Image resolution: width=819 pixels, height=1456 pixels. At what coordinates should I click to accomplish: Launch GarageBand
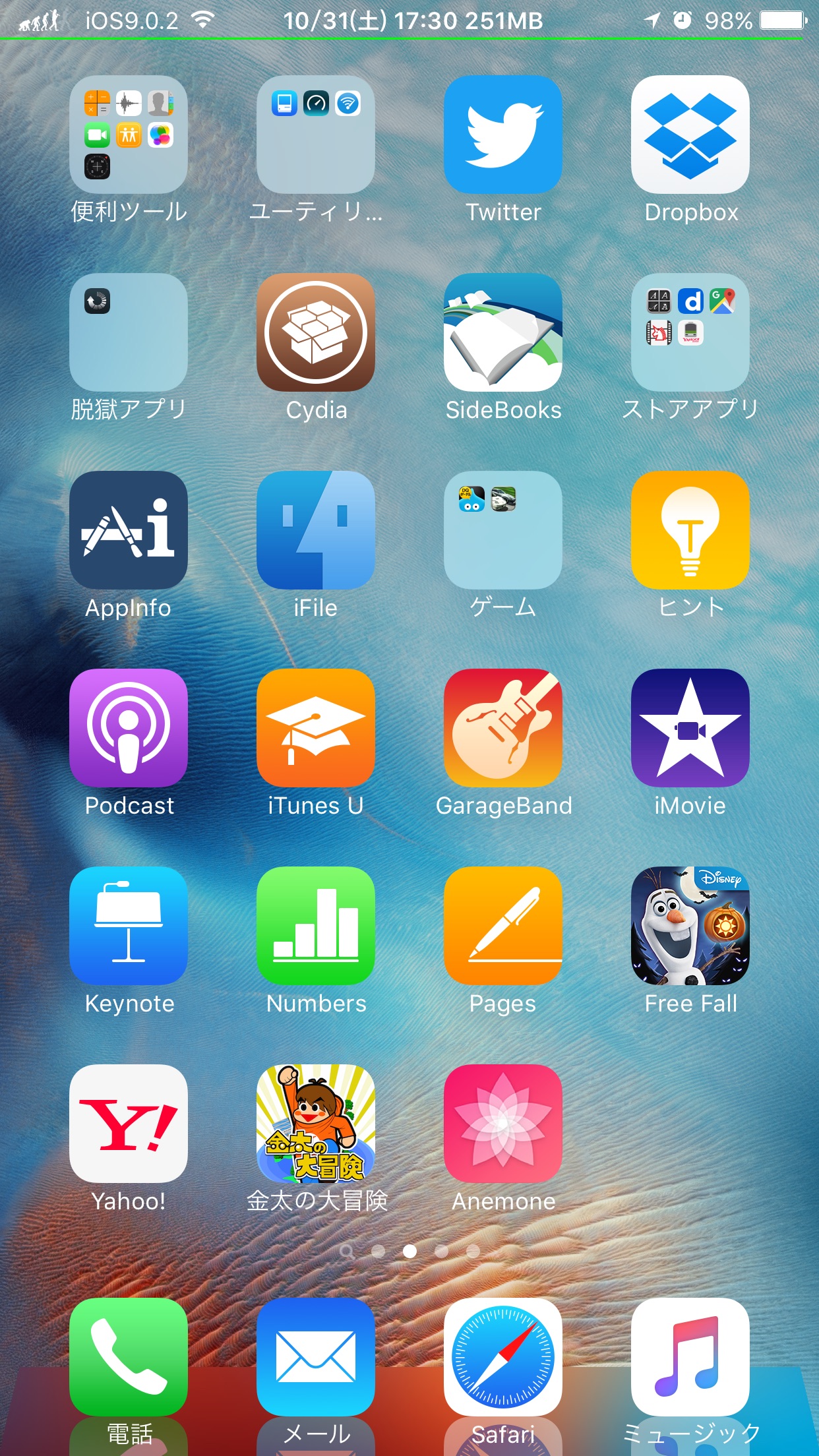click(502, 728)
